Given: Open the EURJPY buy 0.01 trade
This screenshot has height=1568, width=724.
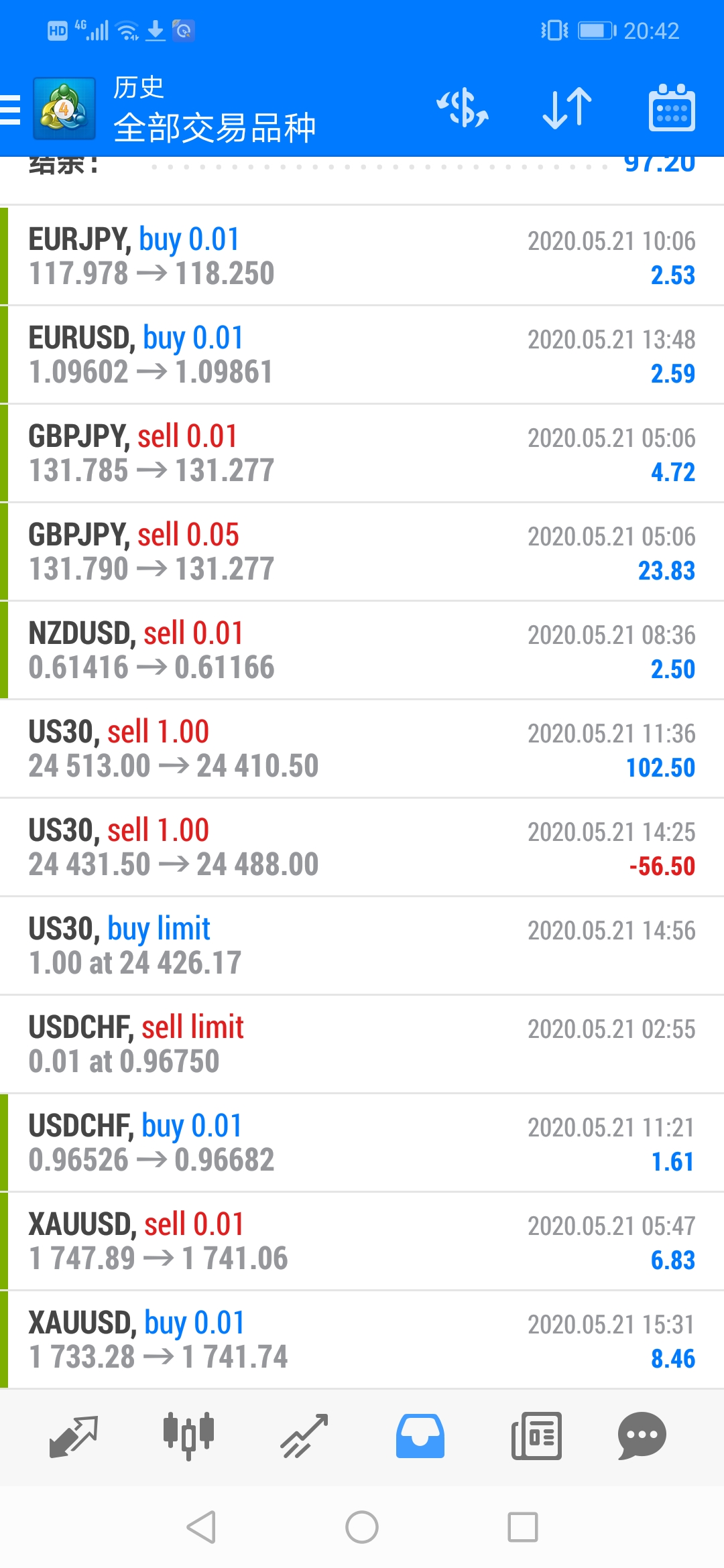Looking at the screenshot, I should (x=362, y=256).
